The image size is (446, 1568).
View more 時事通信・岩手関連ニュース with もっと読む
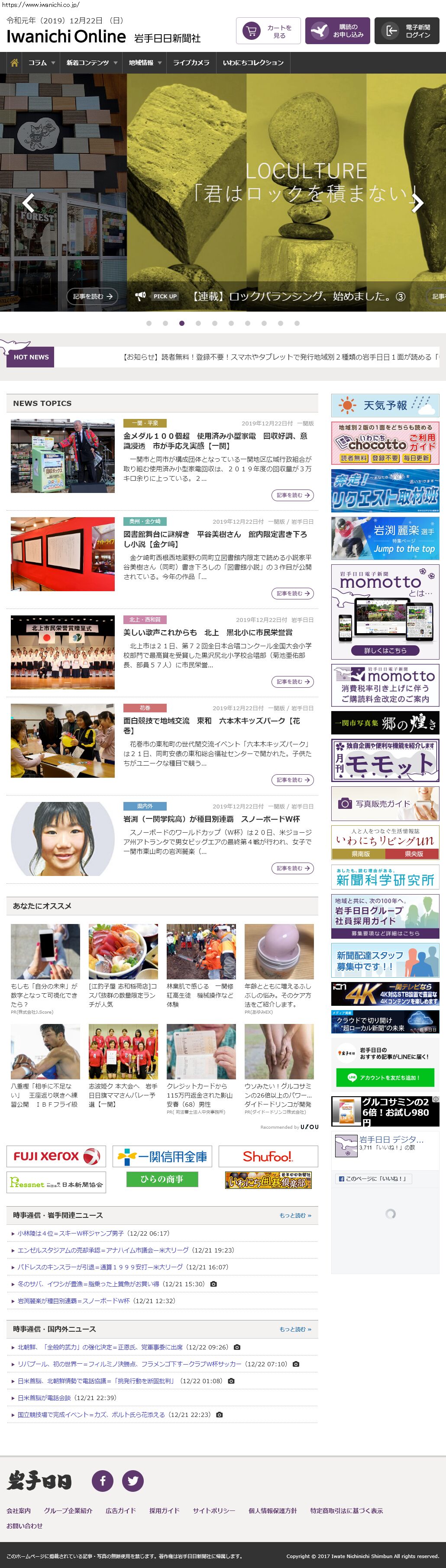click(295, 1216)
